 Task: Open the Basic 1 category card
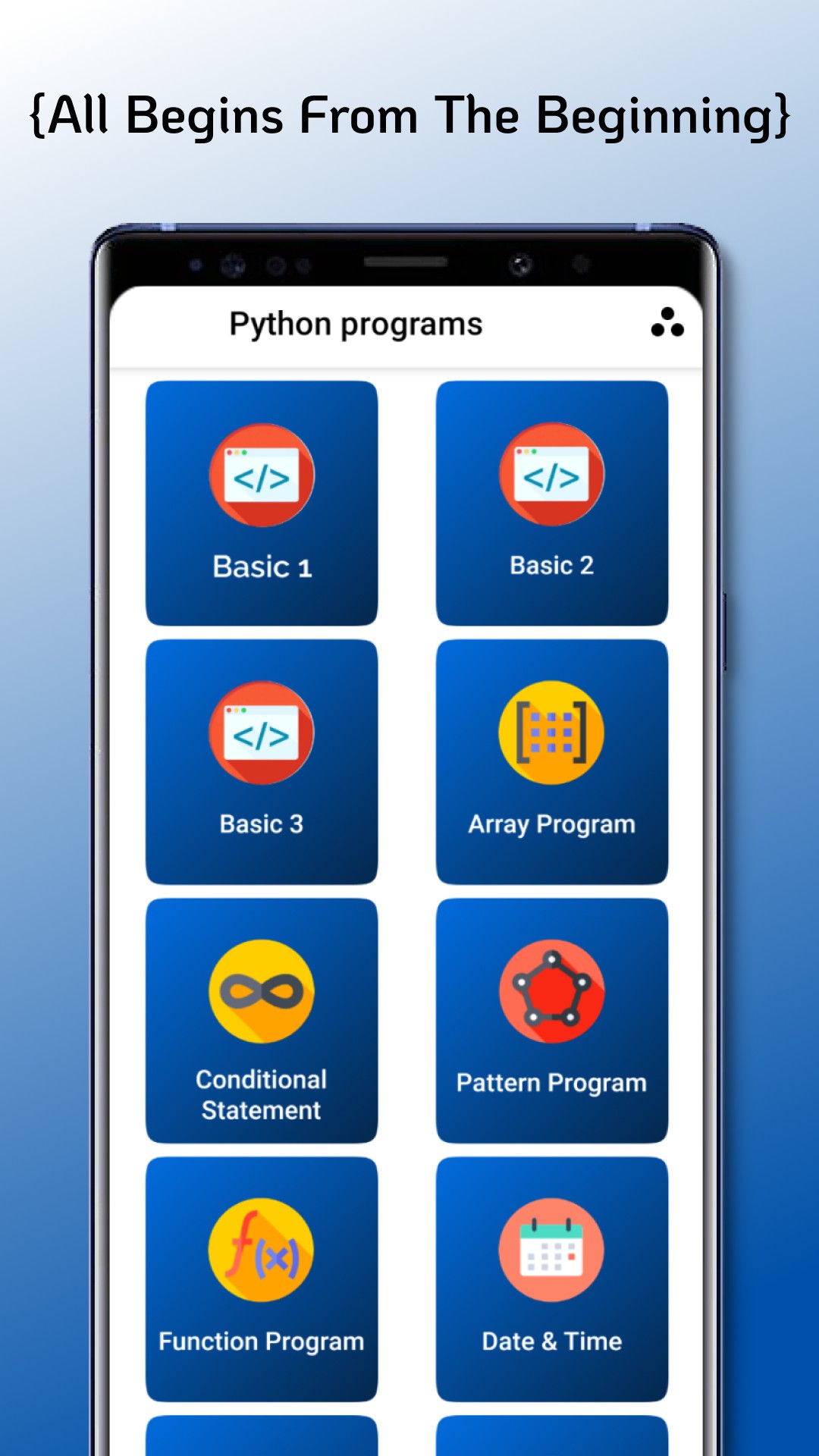pos(262,502)
